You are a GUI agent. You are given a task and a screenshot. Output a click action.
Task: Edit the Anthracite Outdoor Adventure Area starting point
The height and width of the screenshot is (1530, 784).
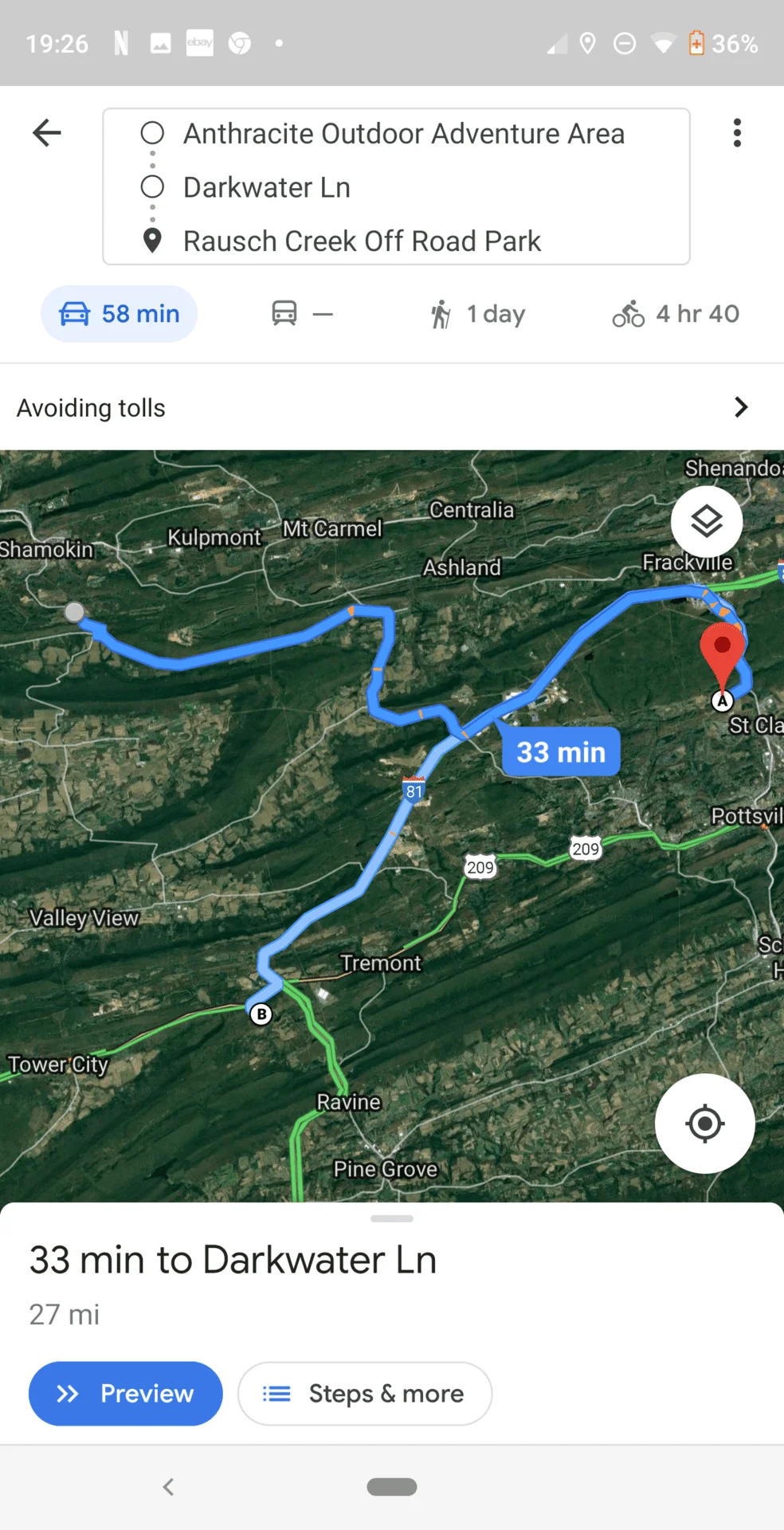[403, 134]
